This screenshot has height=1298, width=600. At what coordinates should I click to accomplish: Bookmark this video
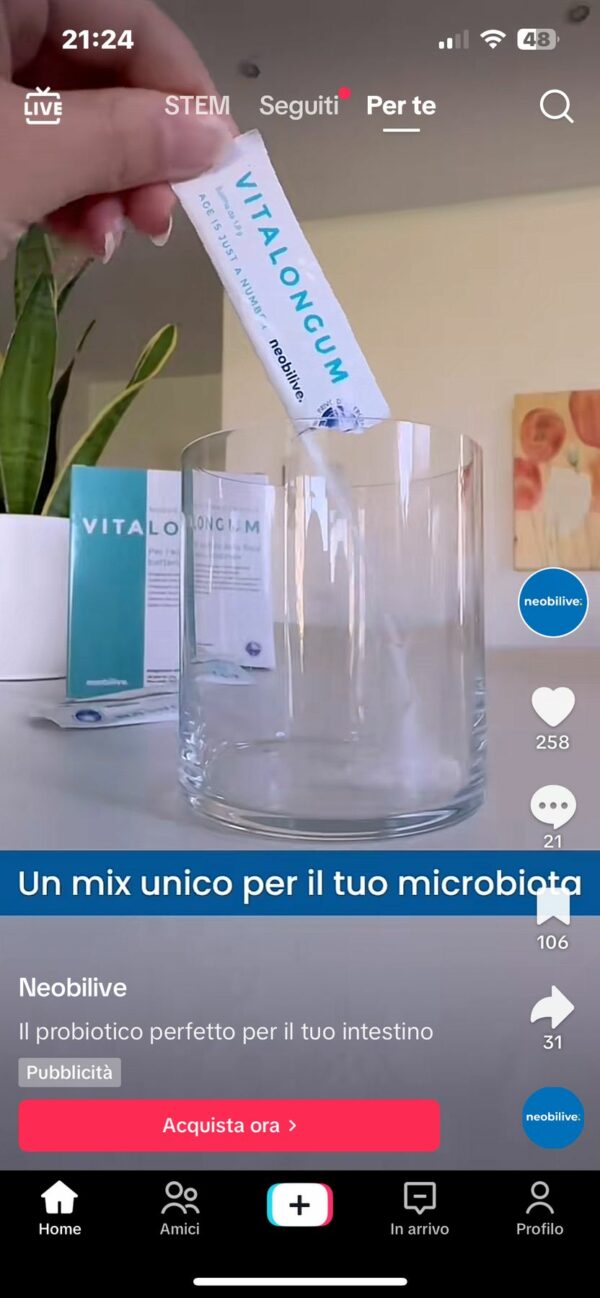point(553,906)
